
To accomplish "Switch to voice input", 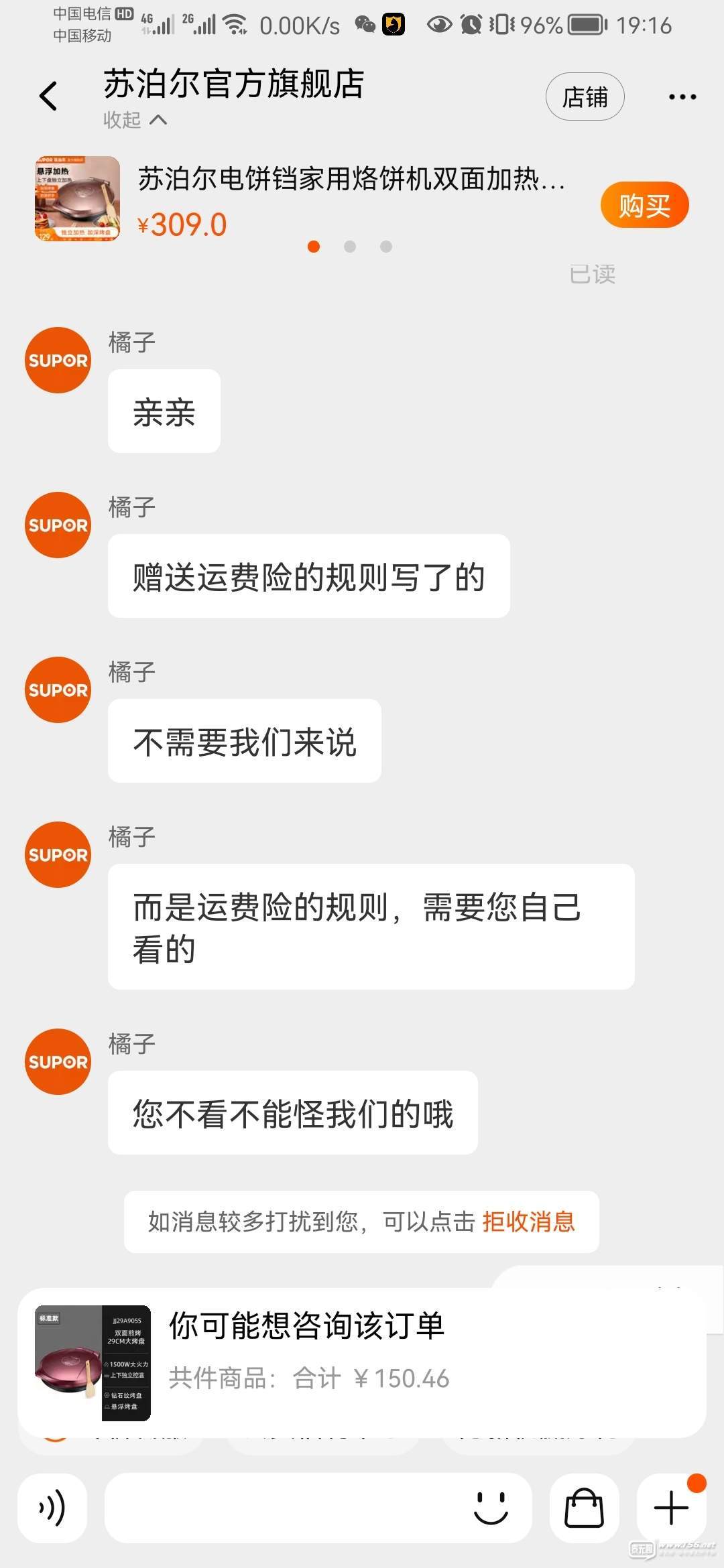I will (x=52, y=1508).
